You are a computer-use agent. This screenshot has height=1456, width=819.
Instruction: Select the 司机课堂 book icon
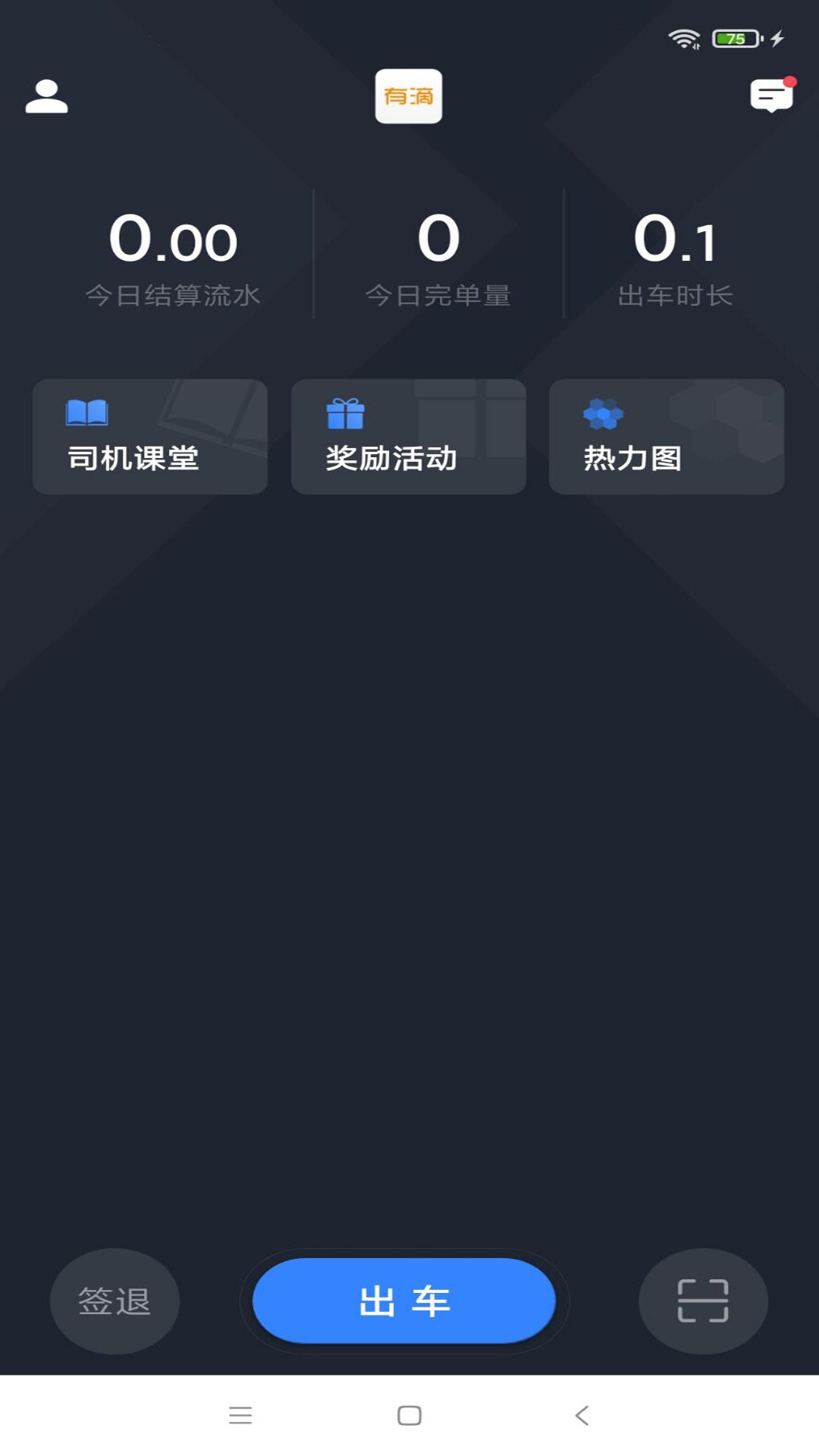(86, 413)
